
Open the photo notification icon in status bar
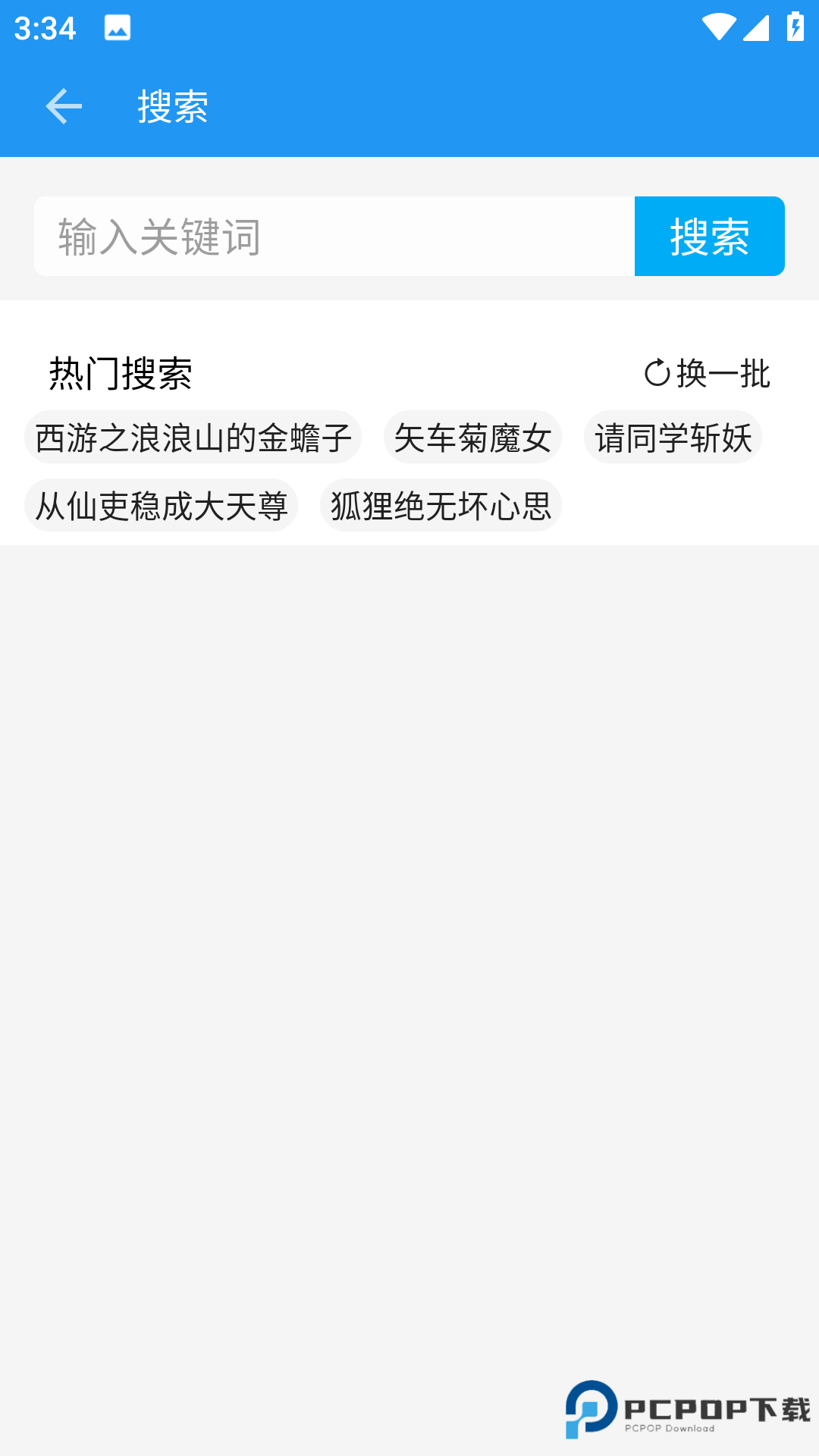116,29
